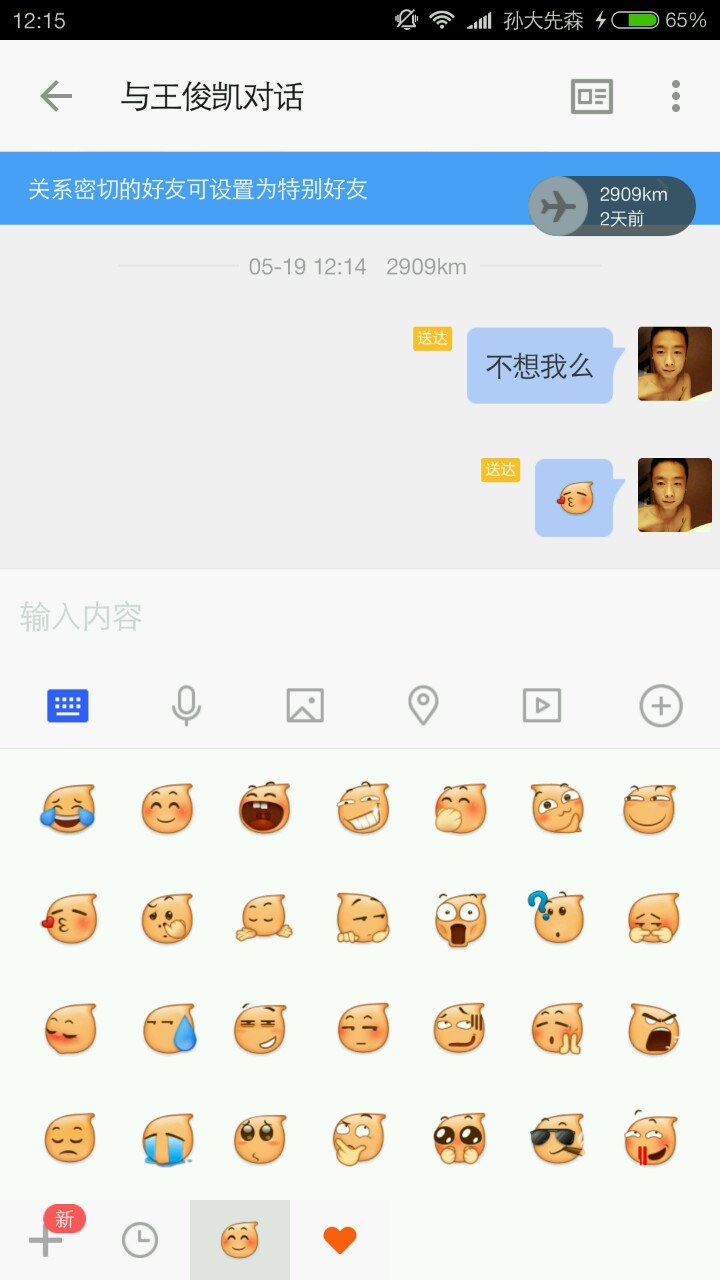The height and width of the screenshot is (1280, 720).
Task: Insert the crying emoji with blue tears
Action: (167, 1139)
